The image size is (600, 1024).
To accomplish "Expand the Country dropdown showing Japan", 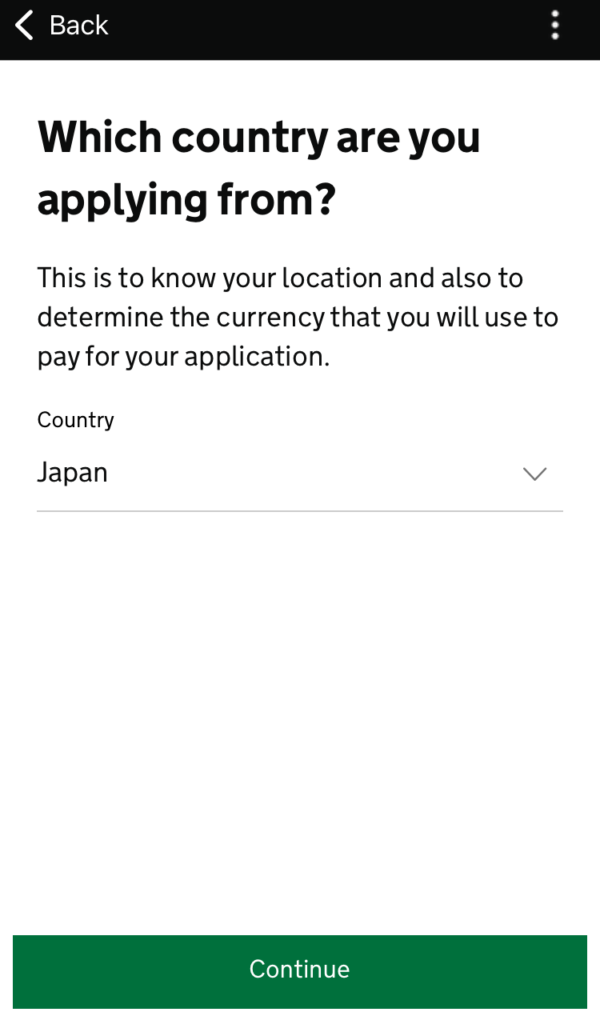I will coord(299,474).
